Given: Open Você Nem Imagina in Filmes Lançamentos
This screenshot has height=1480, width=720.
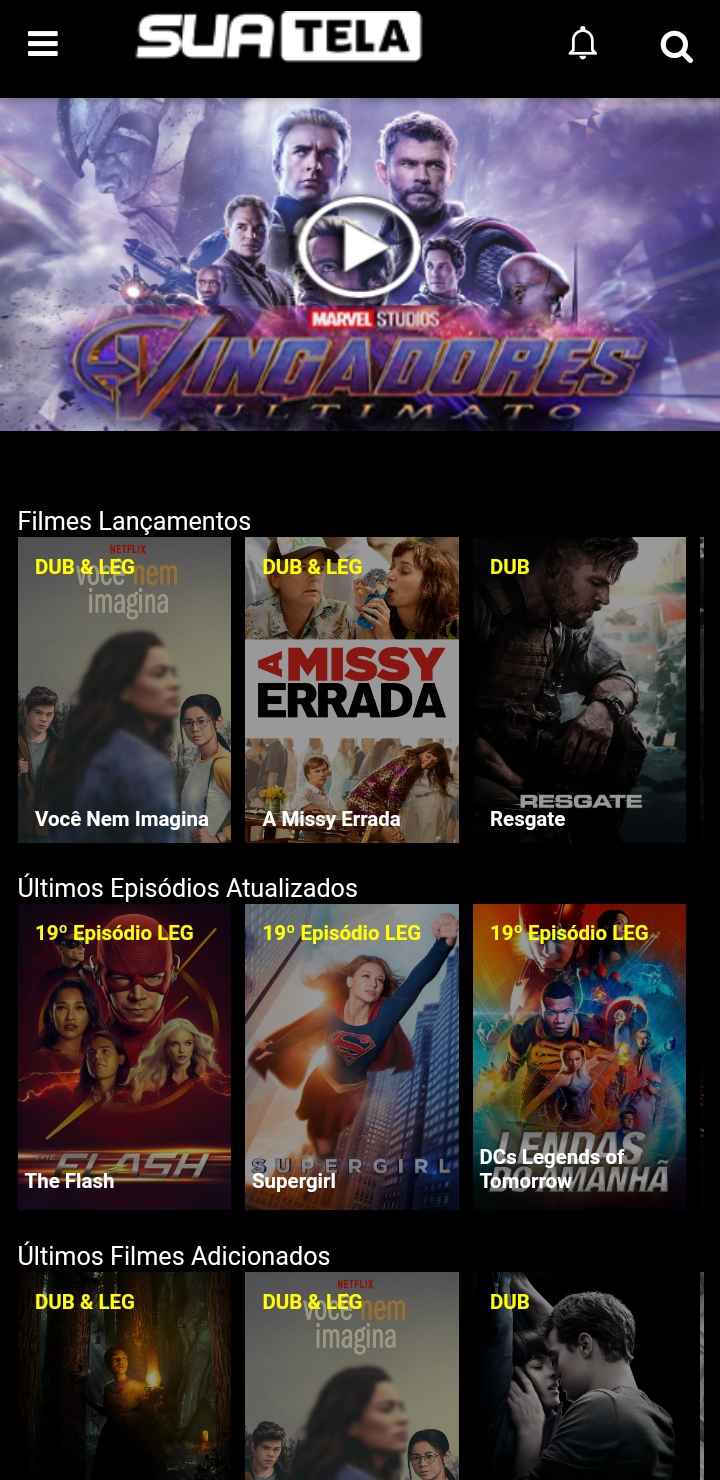Looking at the screenshot, I should (x=124, y=690).
